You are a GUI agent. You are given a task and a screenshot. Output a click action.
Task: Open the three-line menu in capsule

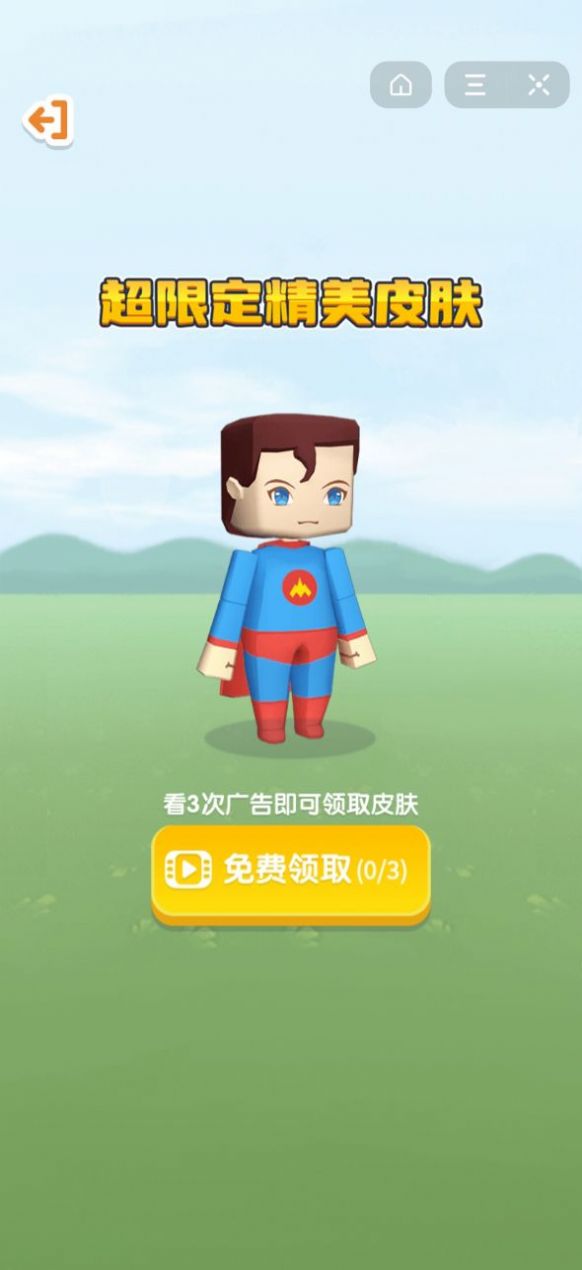point(475,85)
